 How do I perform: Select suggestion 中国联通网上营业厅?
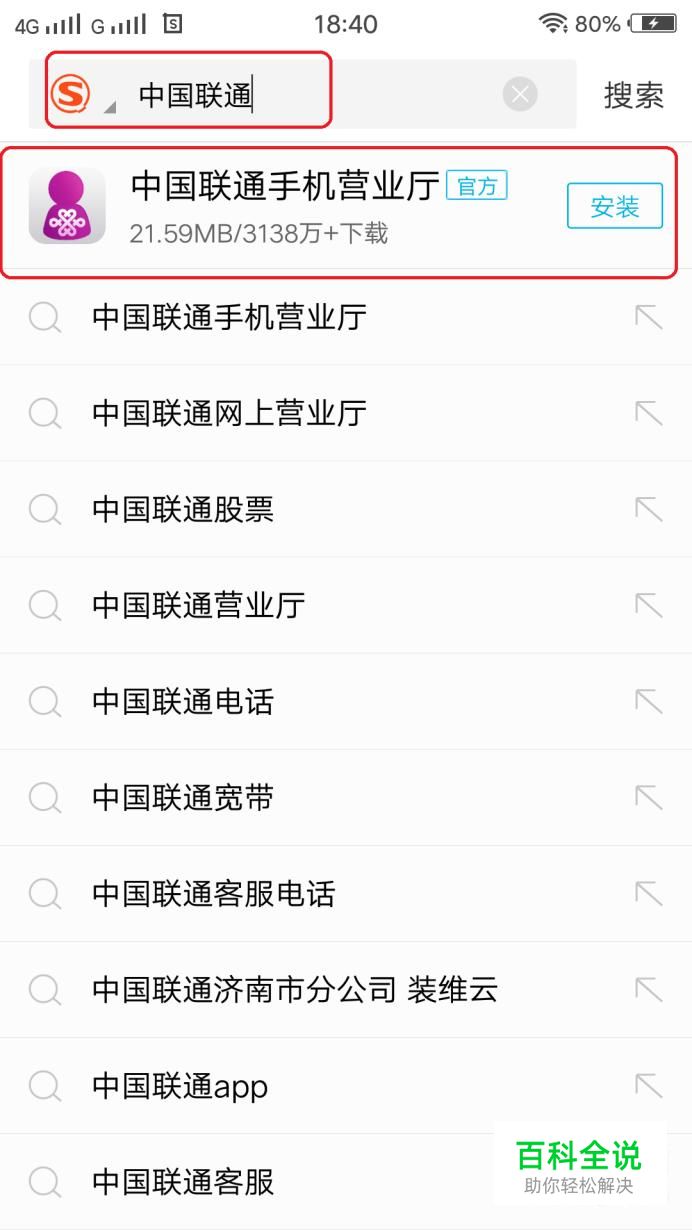229,413
